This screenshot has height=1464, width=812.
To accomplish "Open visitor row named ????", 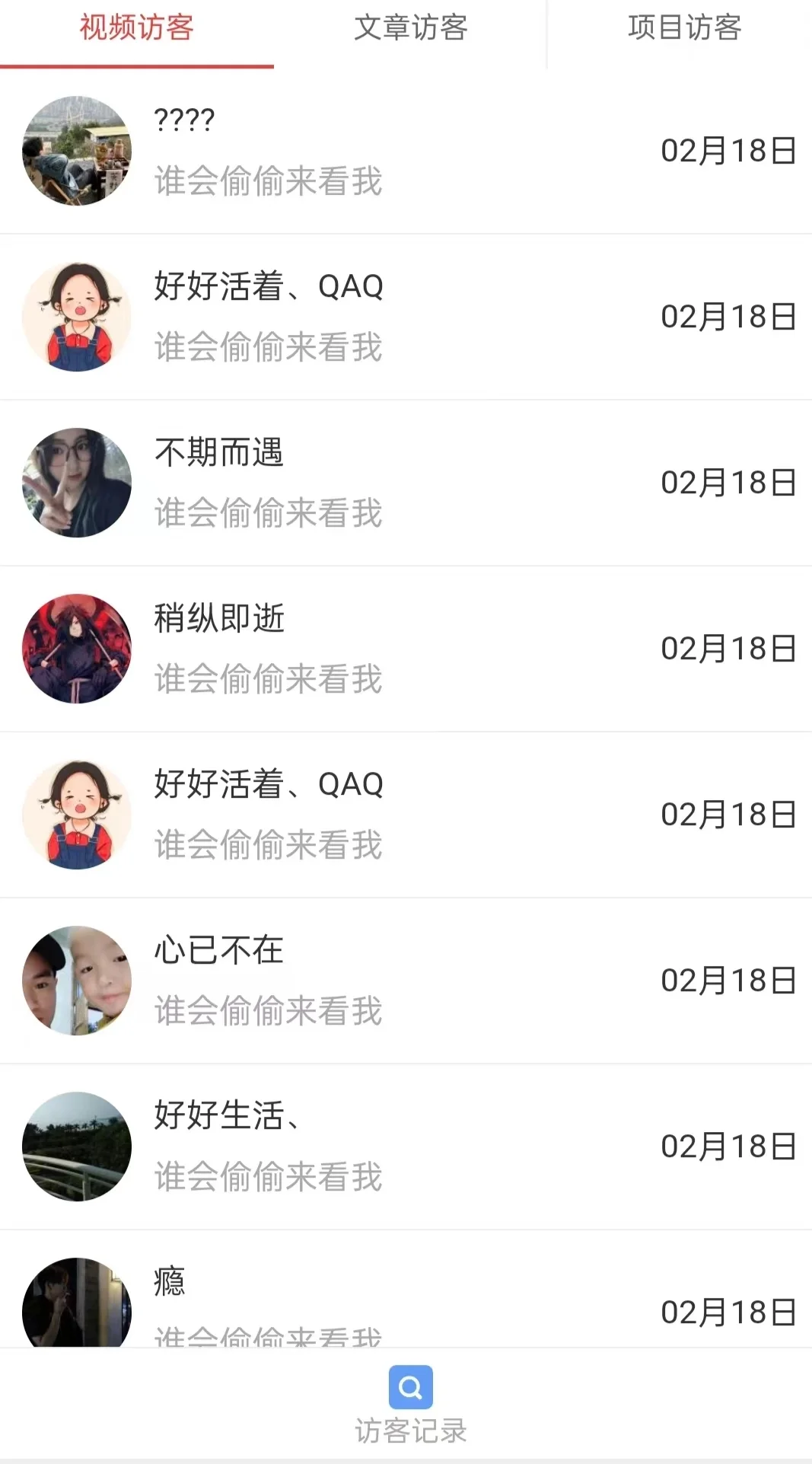I will pyautogui.click(x=406, y=151).
